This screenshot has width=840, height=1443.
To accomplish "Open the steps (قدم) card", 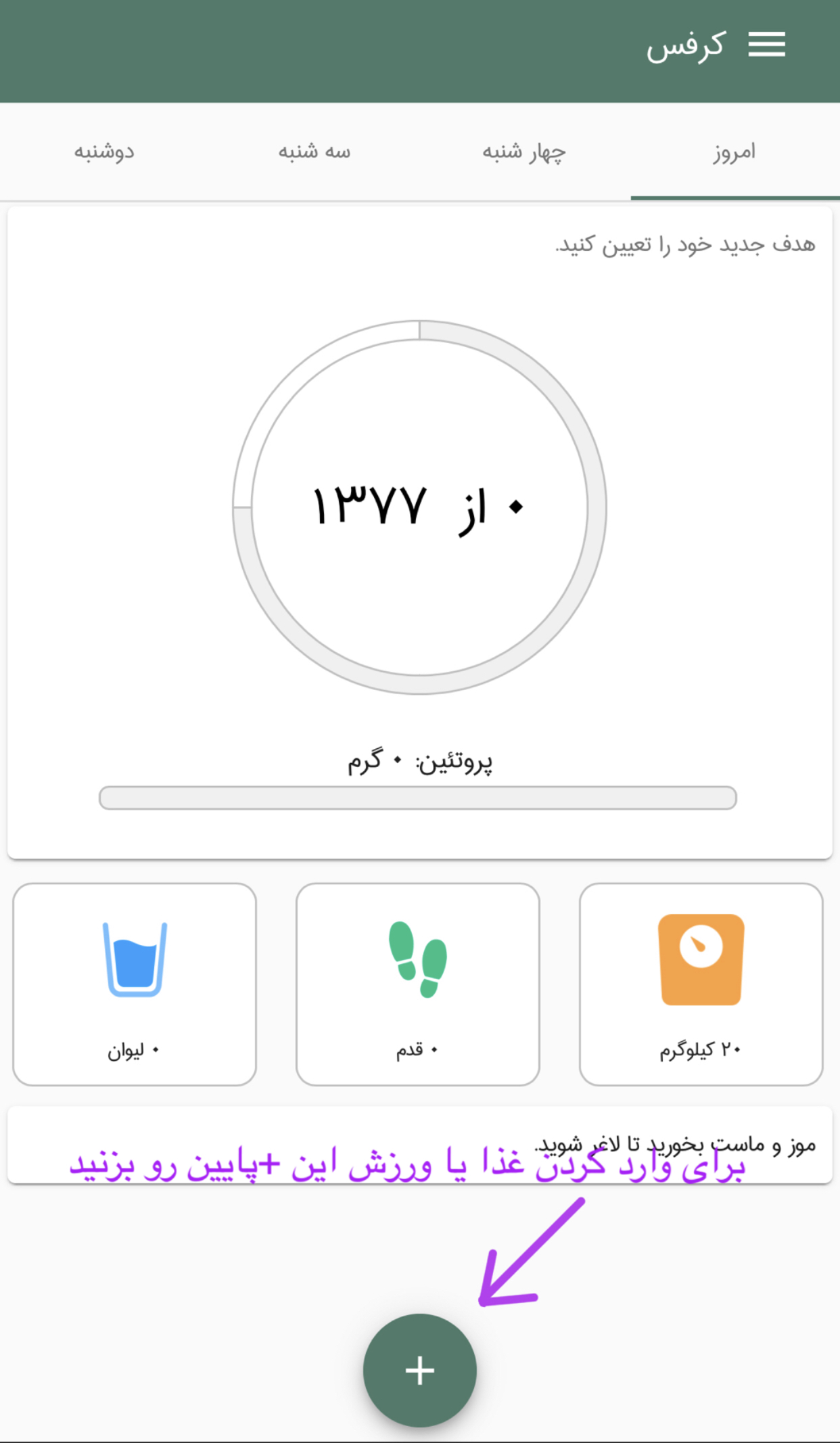I will (418, 984).
